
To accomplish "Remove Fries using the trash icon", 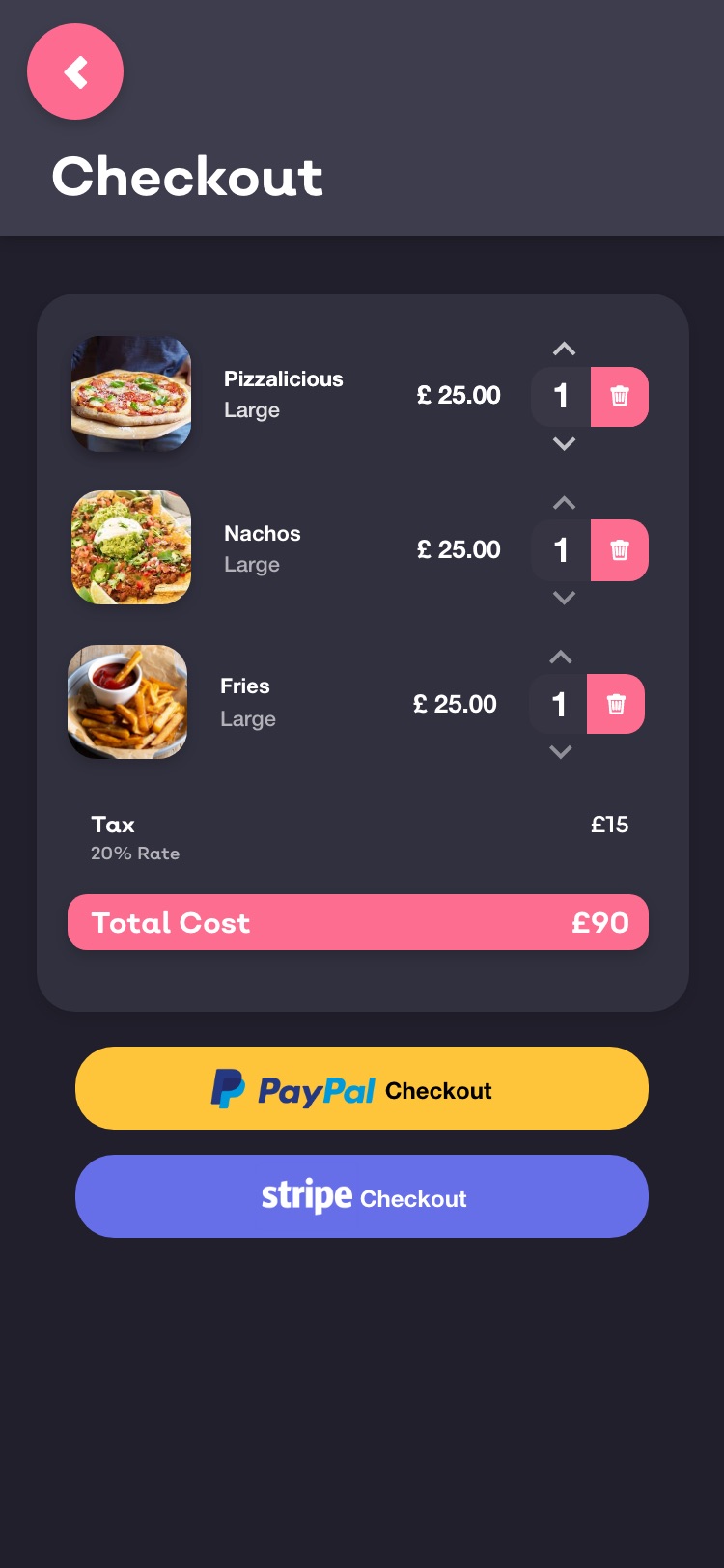I will [x=616, y=704].
